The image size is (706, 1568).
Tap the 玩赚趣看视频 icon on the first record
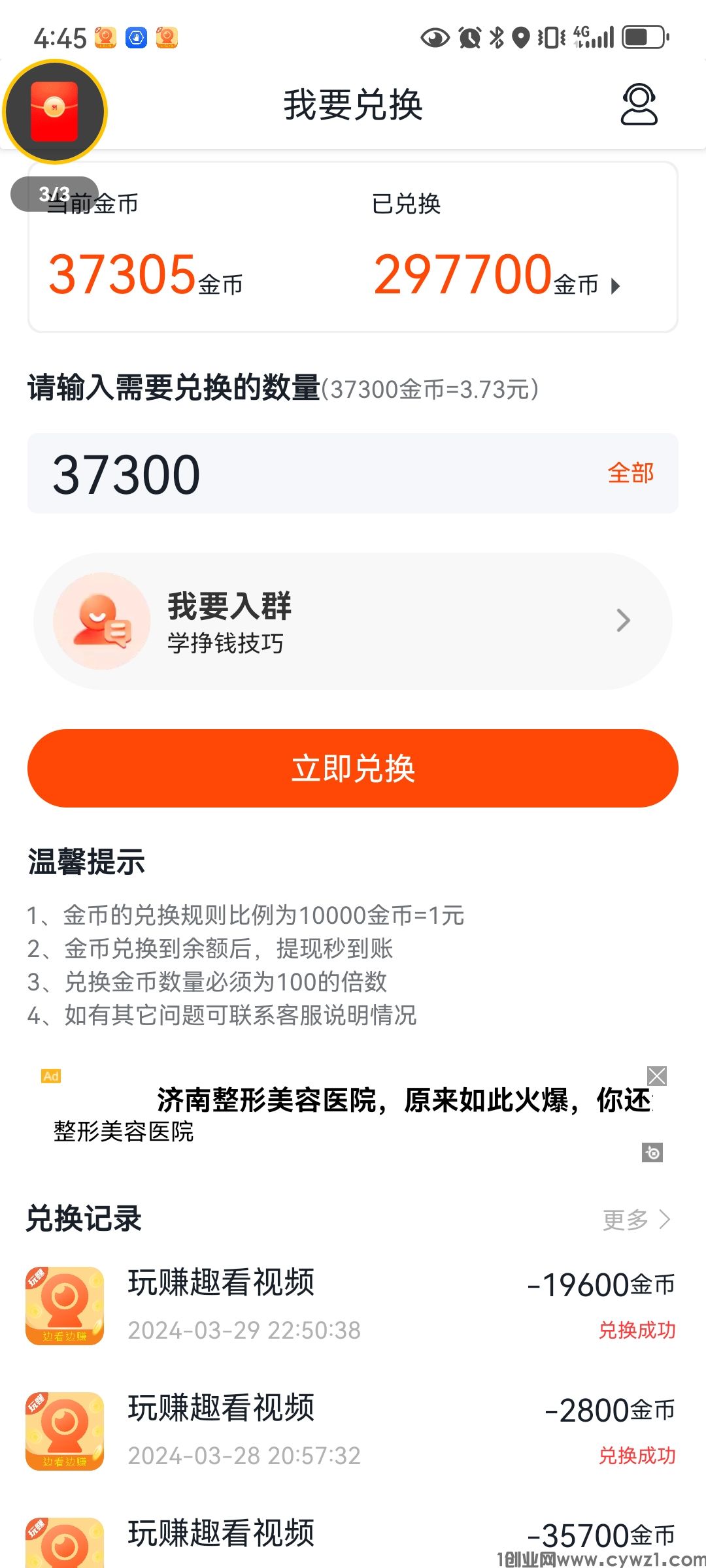(x=62, y=1303)
